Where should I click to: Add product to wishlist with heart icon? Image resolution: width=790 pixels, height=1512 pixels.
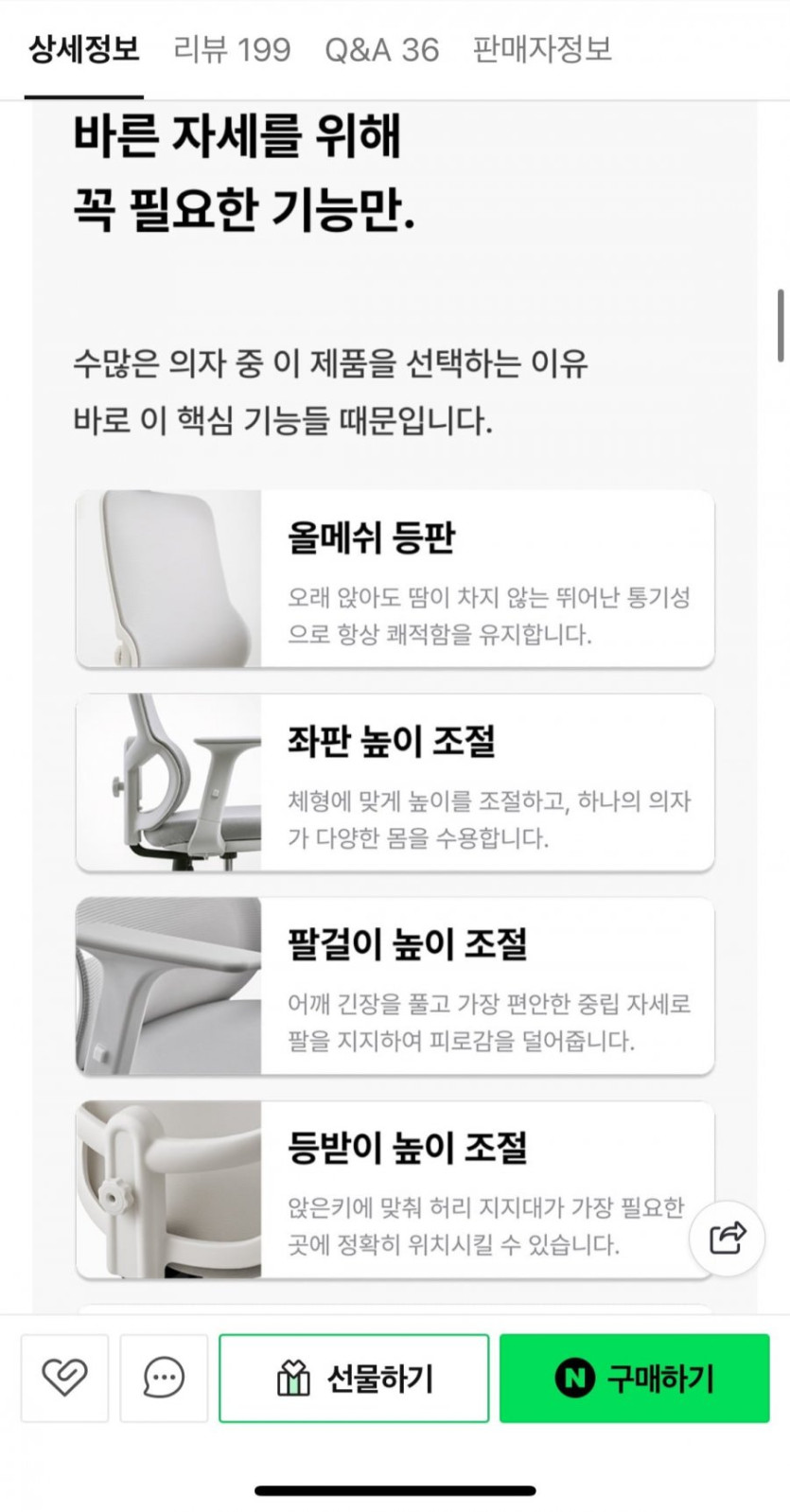64,1378
